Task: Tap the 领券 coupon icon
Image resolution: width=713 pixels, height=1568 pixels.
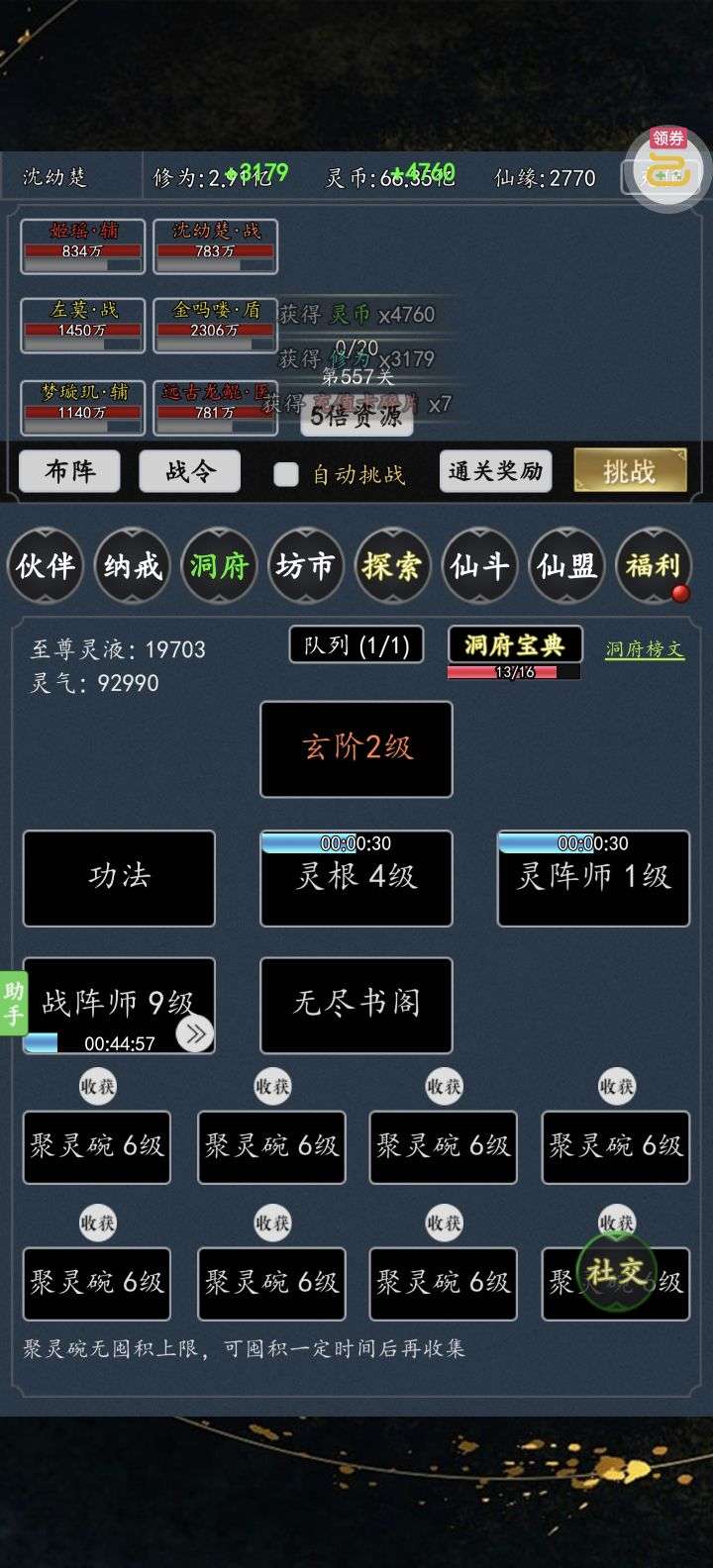Action: (670, 168)
